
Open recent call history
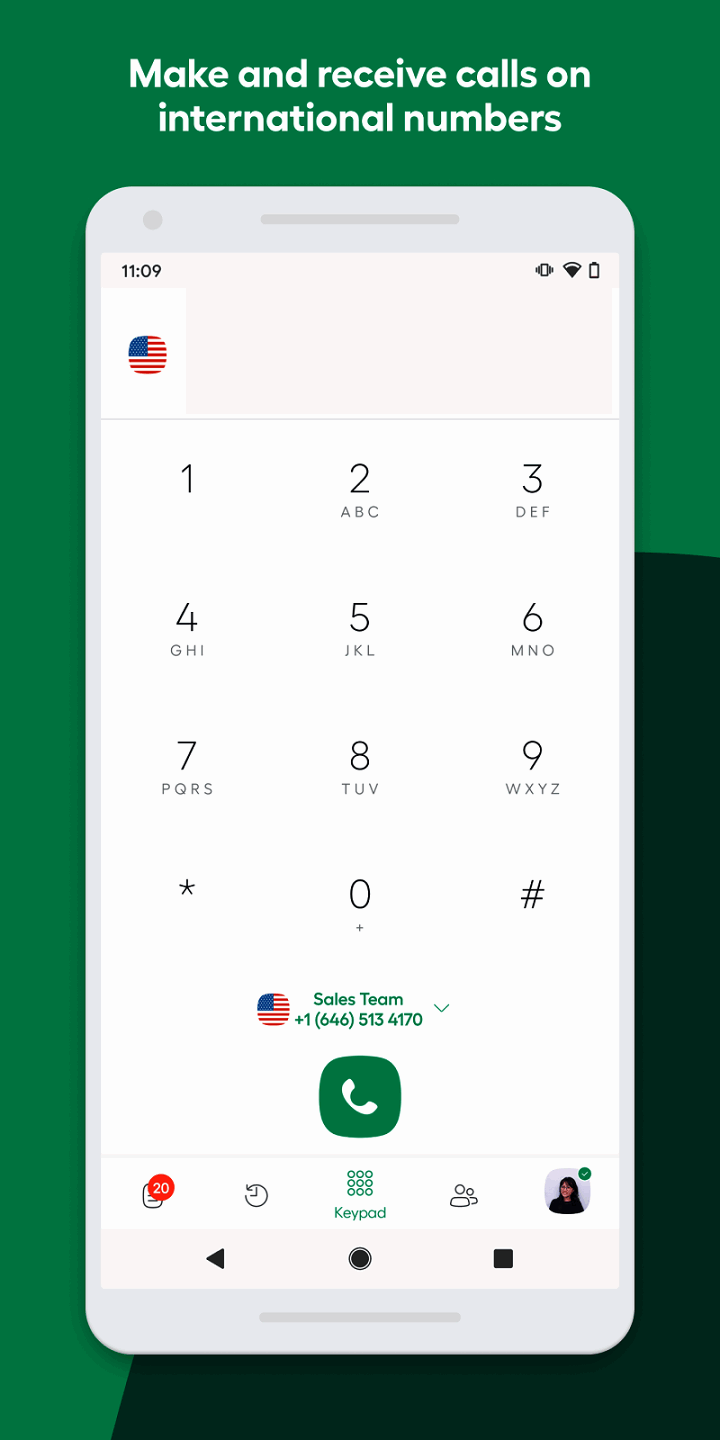click(256, 1192)
